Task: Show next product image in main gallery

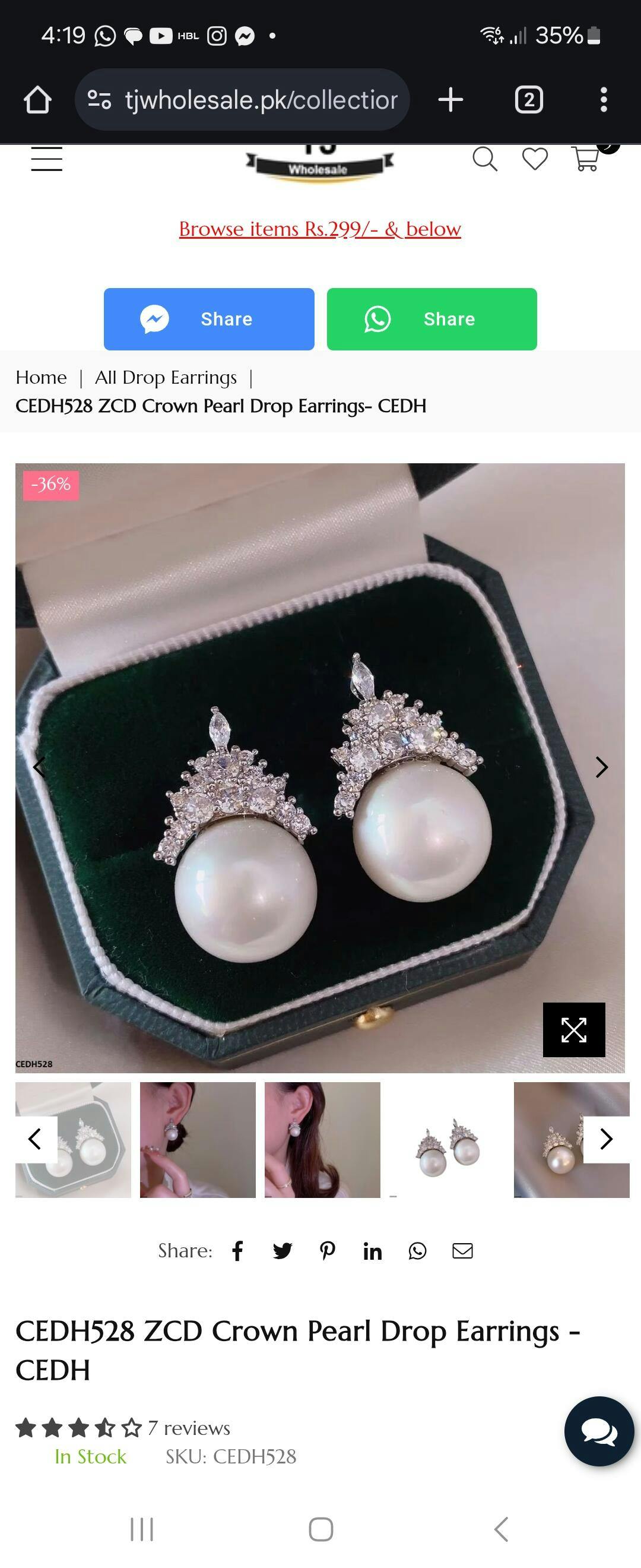Action: click(601, 767)
